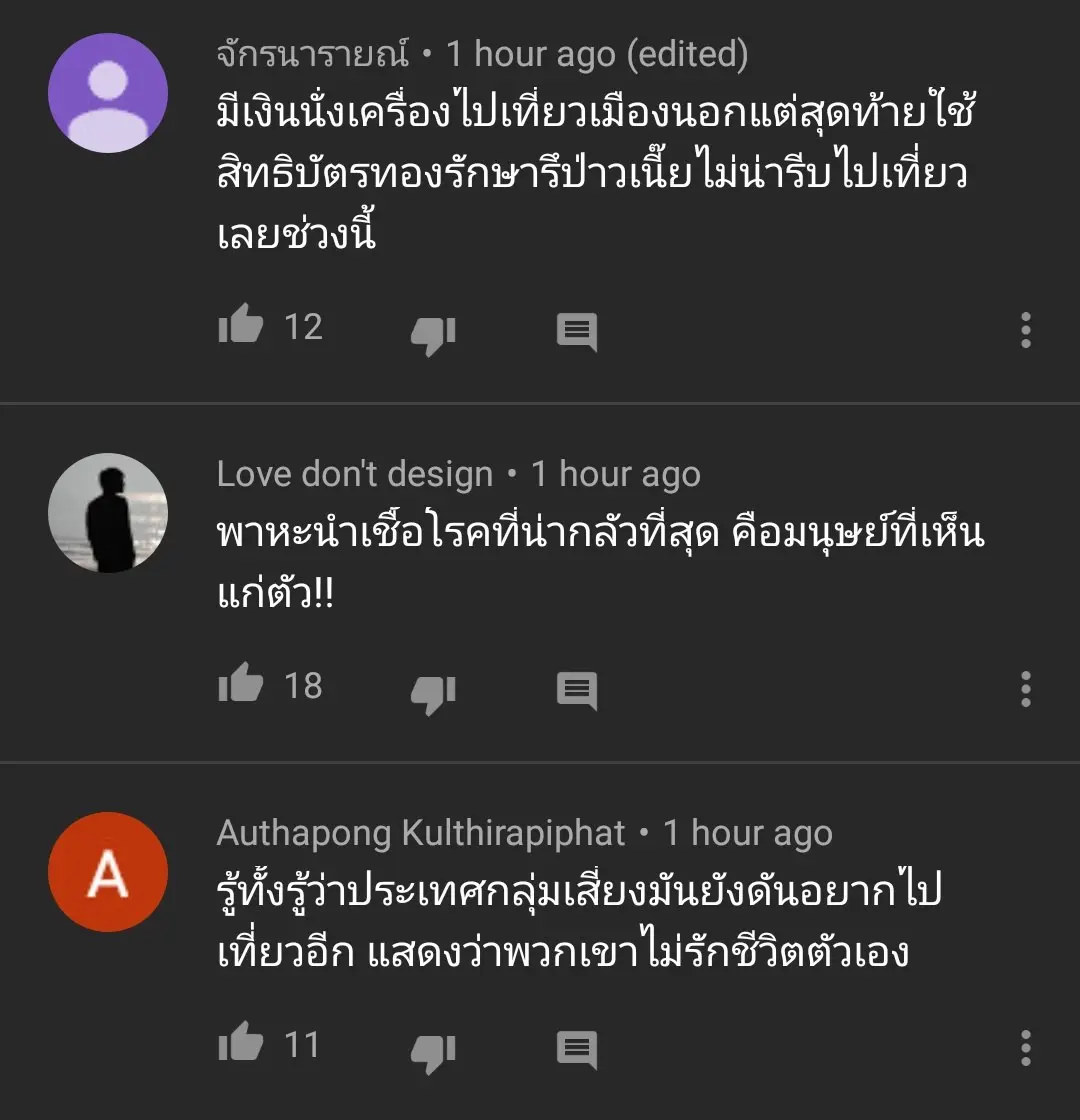The width and height of the screenshot is (1080, 1120).
Task: Like the comment by จักรนารายณ์
Action: pos(240,328)
